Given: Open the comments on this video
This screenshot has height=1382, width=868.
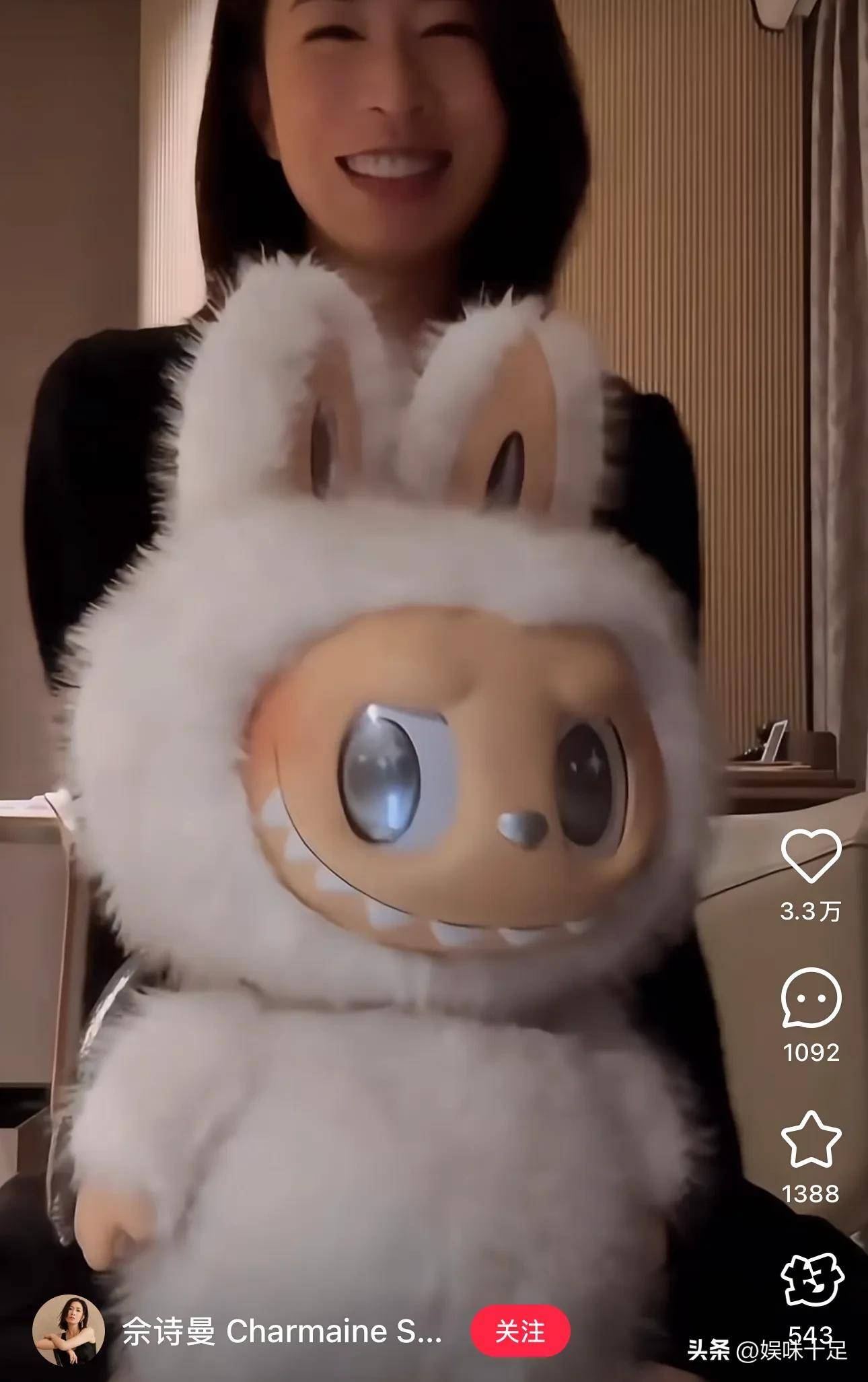Looking at the screenshot, I should coord(811,998).
